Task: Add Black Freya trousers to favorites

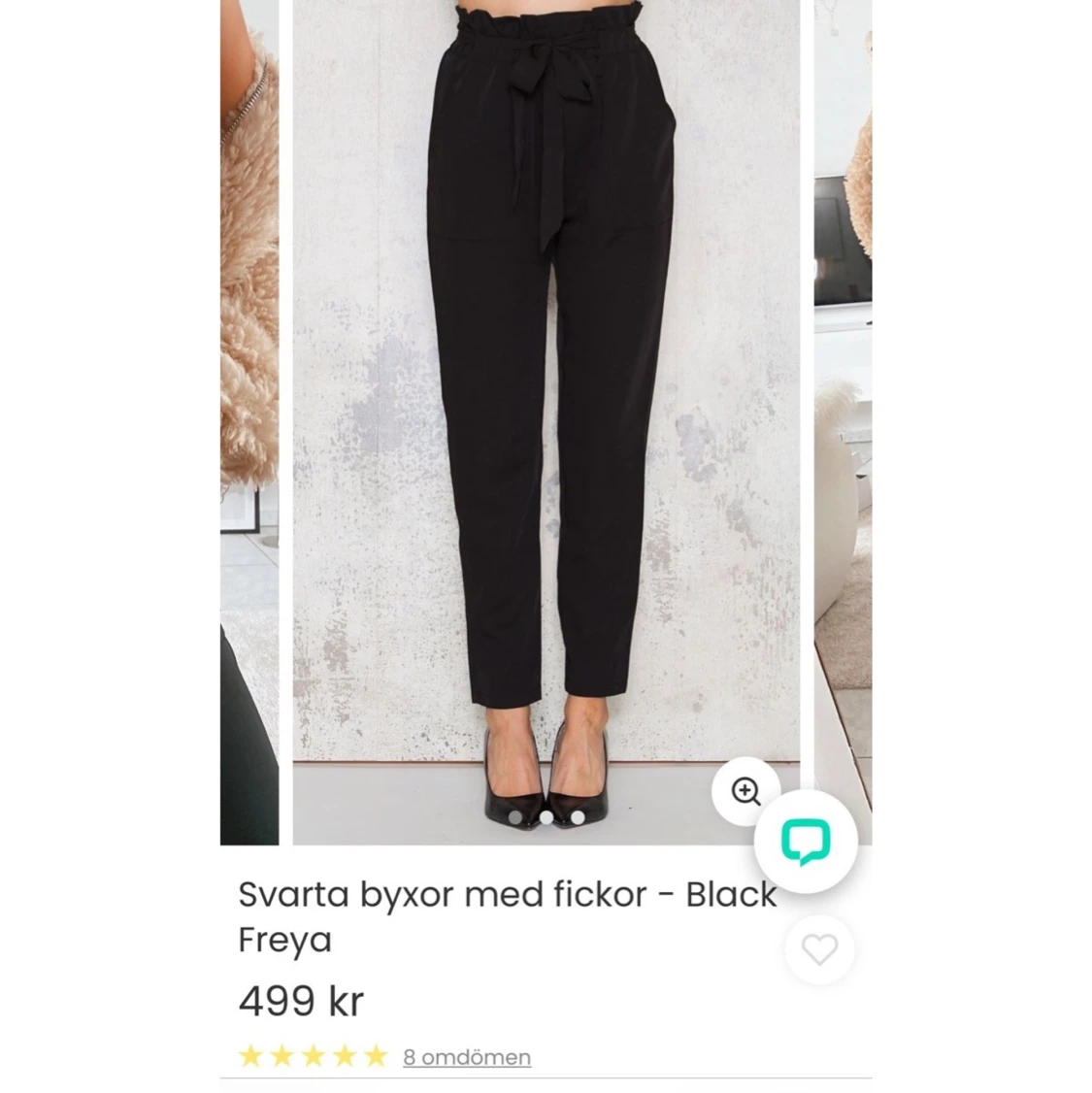Action: [819, 948]
